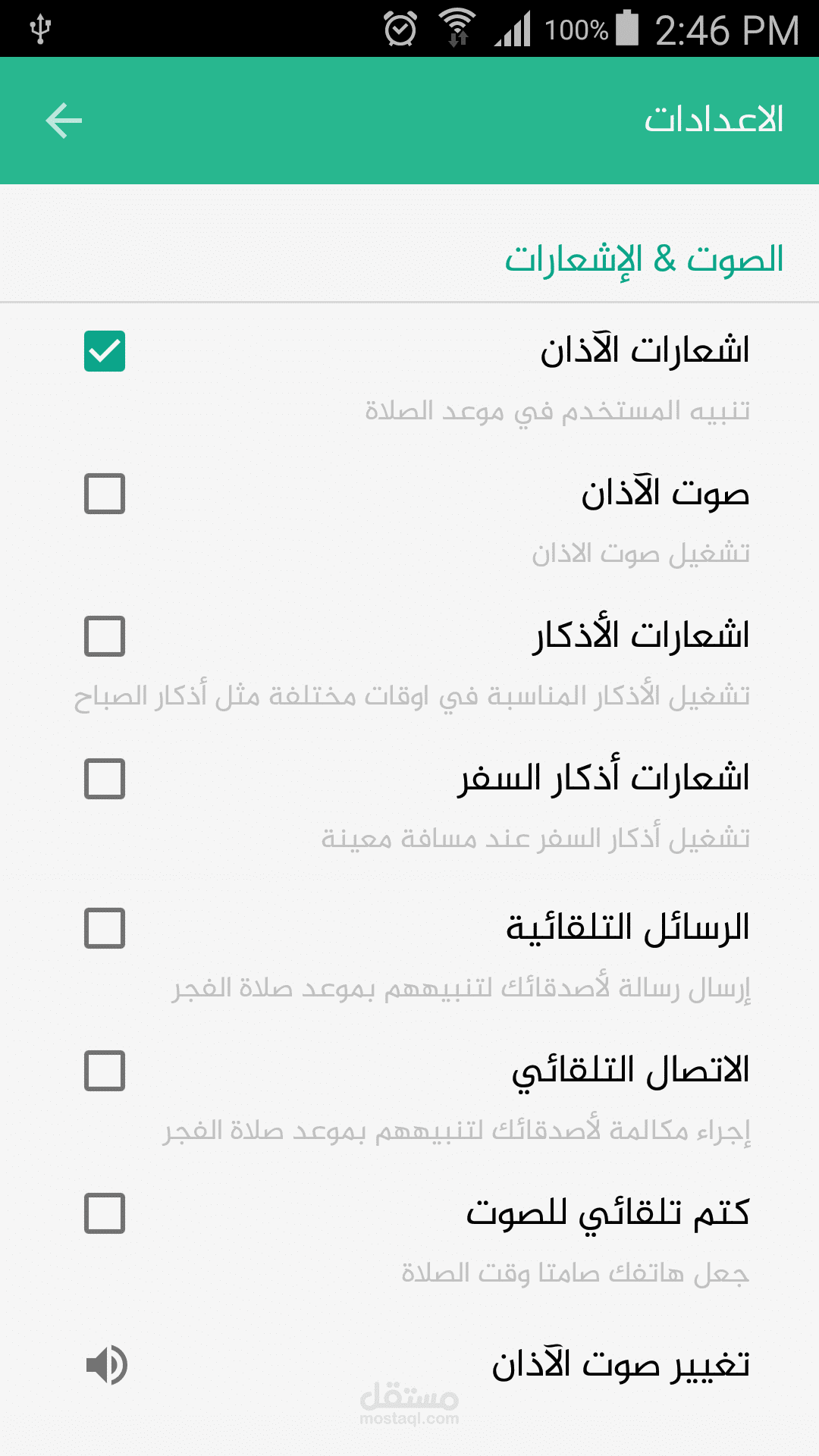Open تغيير صوت الآذان setting
This screenshot has height=1456, width=819.
[409, 1365]
